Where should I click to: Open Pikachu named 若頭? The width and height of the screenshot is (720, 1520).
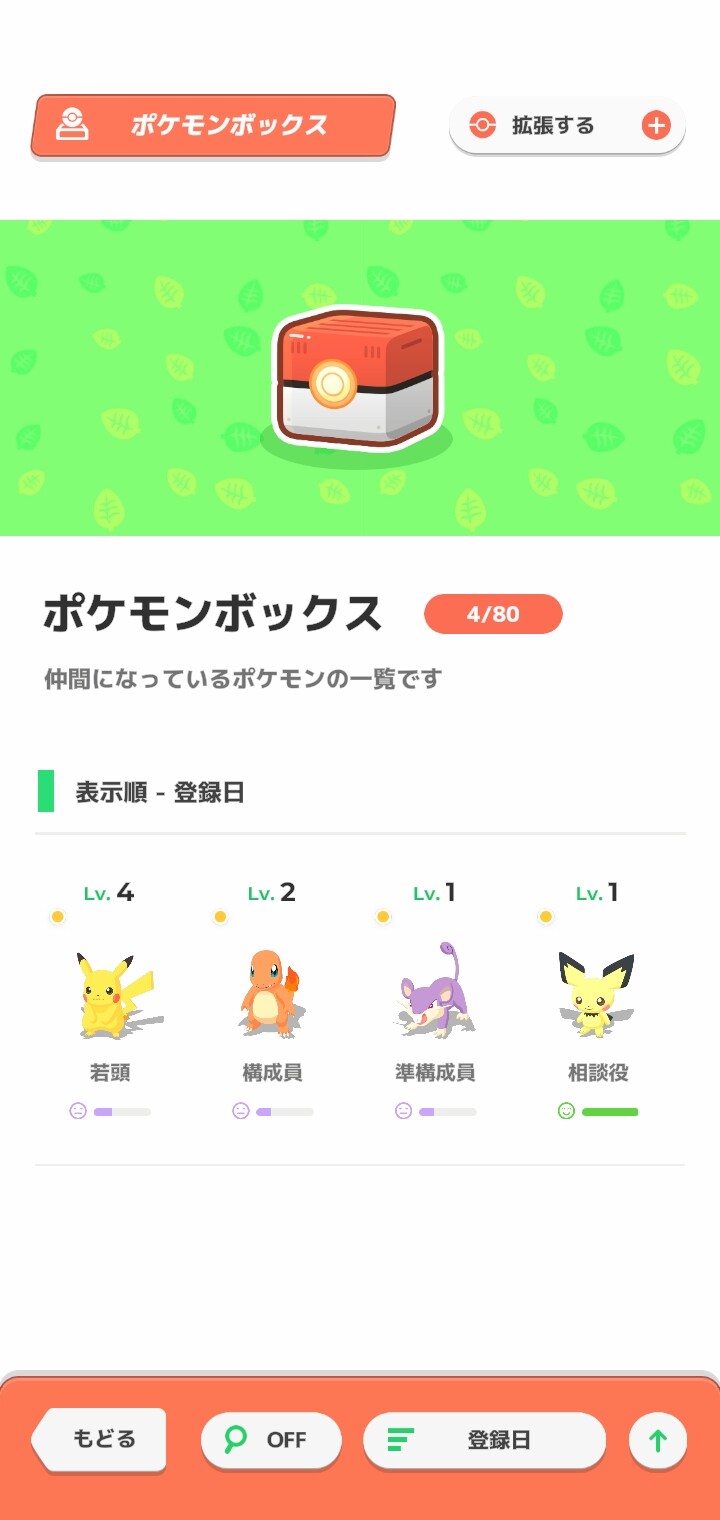pyautogui.click(x=109, y=996)
